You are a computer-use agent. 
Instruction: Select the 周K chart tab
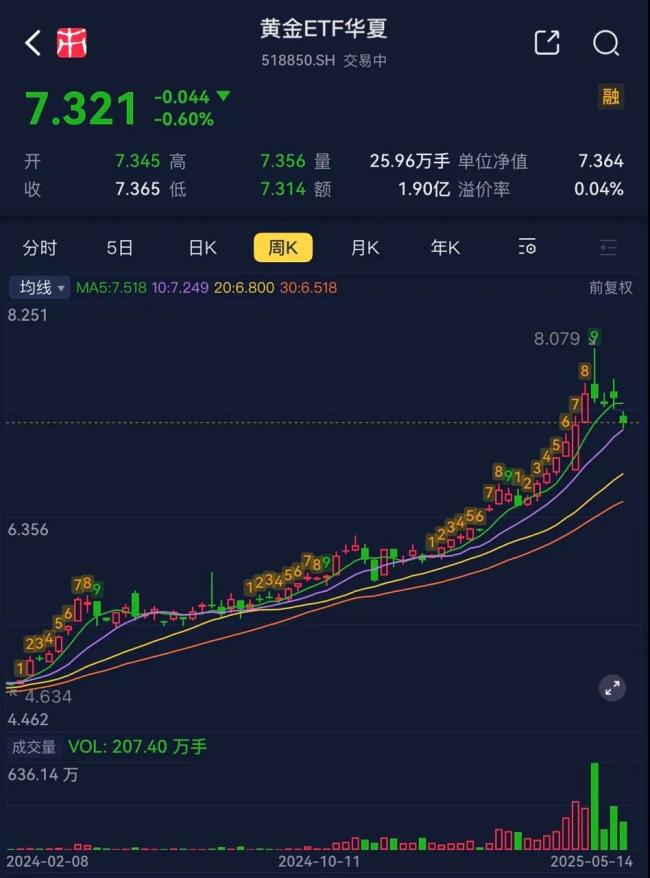pyautogui.click(x=283, y=248)
